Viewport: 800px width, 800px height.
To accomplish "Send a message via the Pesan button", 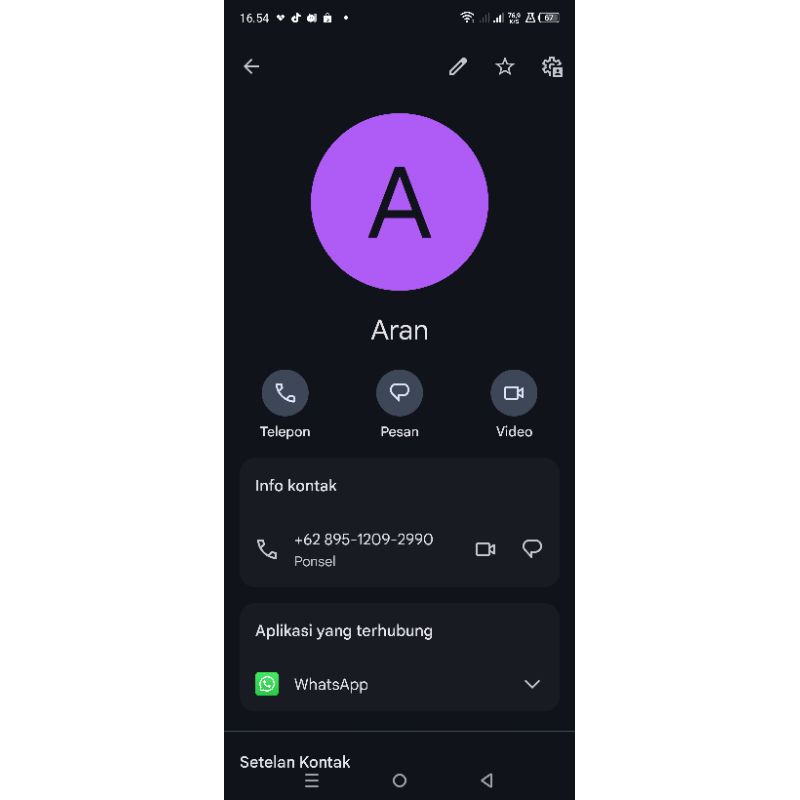I will [x=399, y=394].
